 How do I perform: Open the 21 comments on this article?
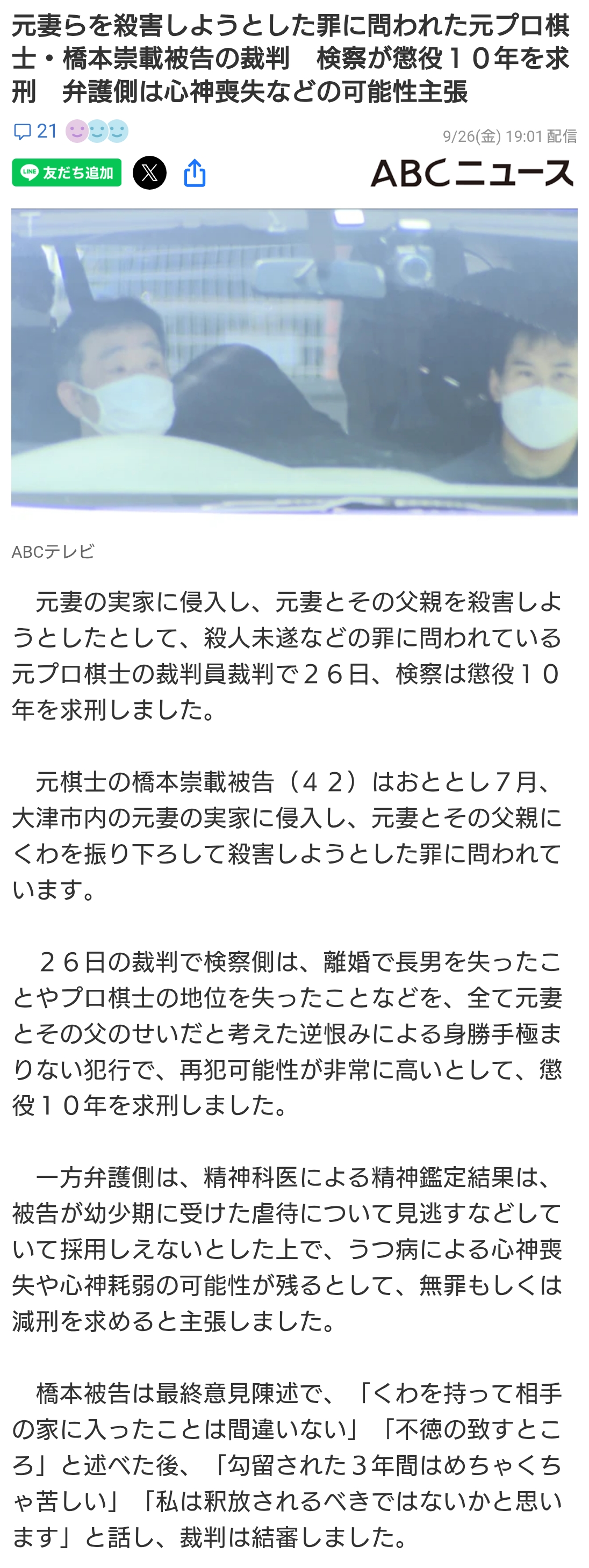[x=35, y=131]
